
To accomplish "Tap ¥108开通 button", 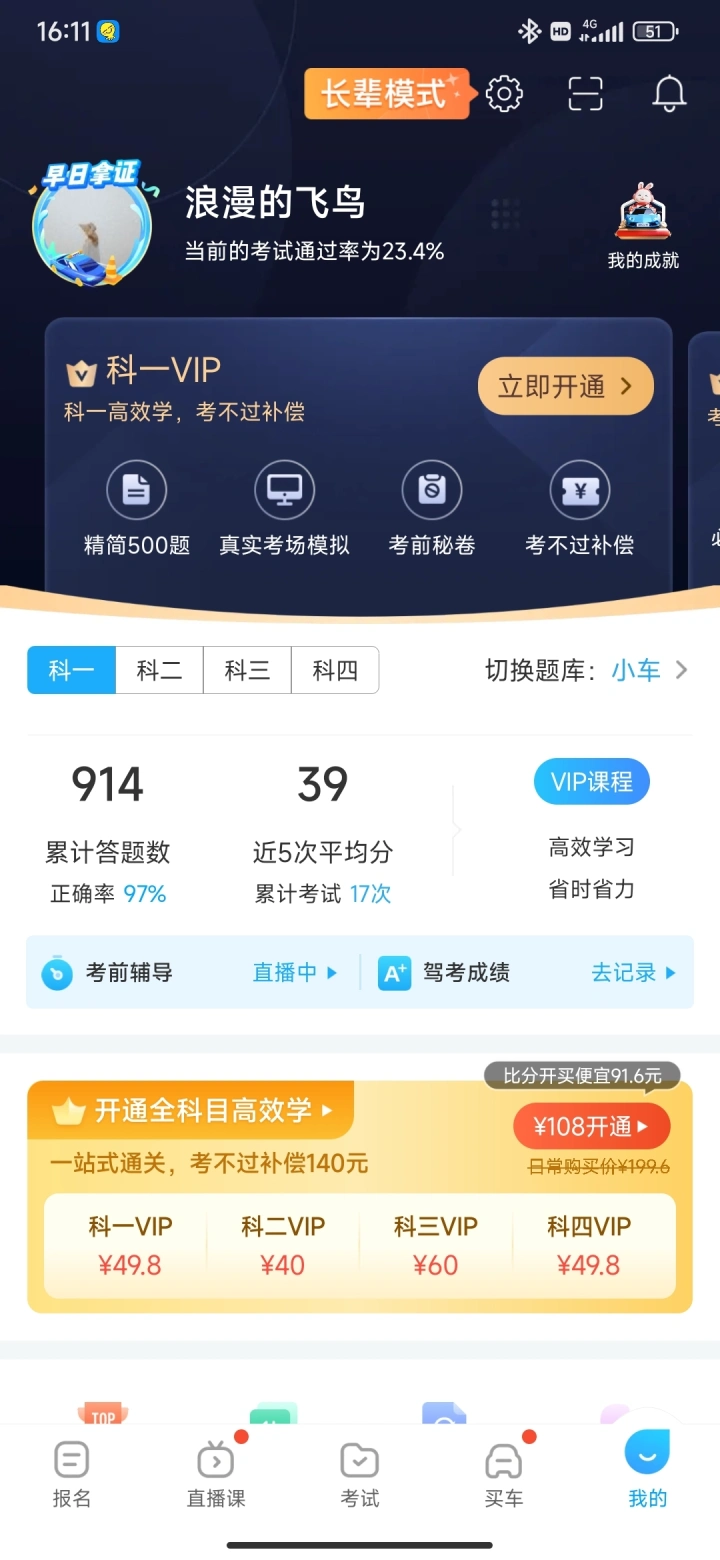I will point(592,1127).
